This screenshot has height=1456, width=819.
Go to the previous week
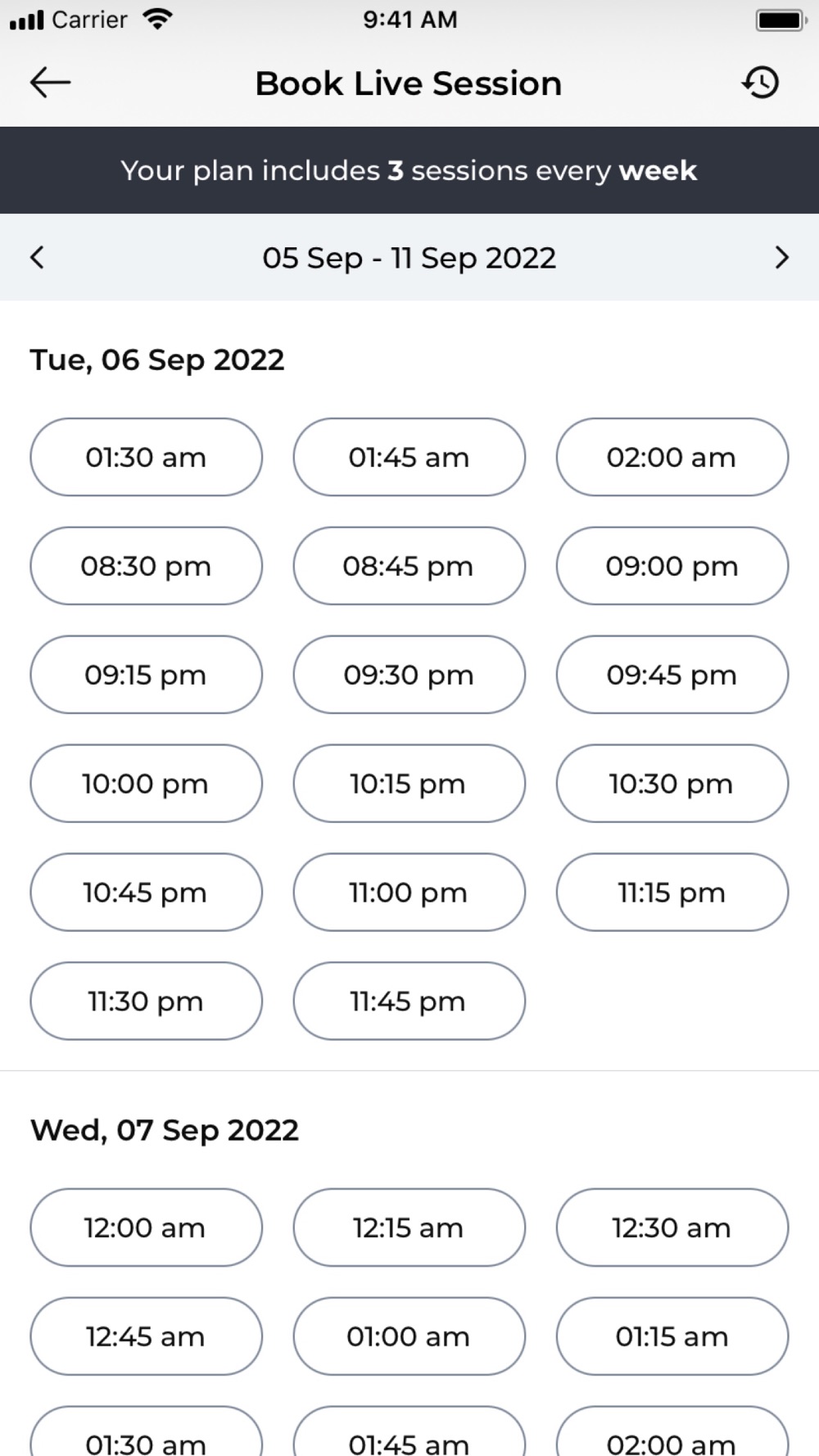coord(37,258)
